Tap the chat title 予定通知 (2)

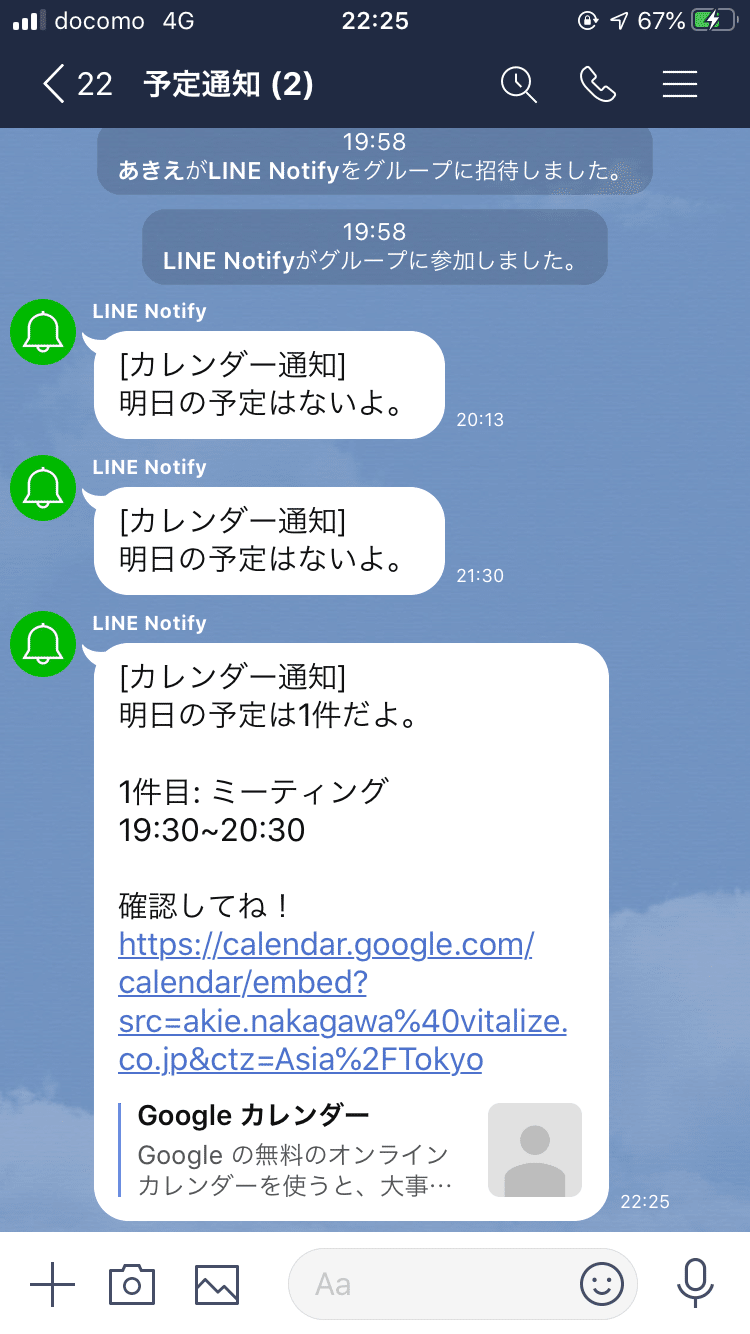[x=230, y=85]
